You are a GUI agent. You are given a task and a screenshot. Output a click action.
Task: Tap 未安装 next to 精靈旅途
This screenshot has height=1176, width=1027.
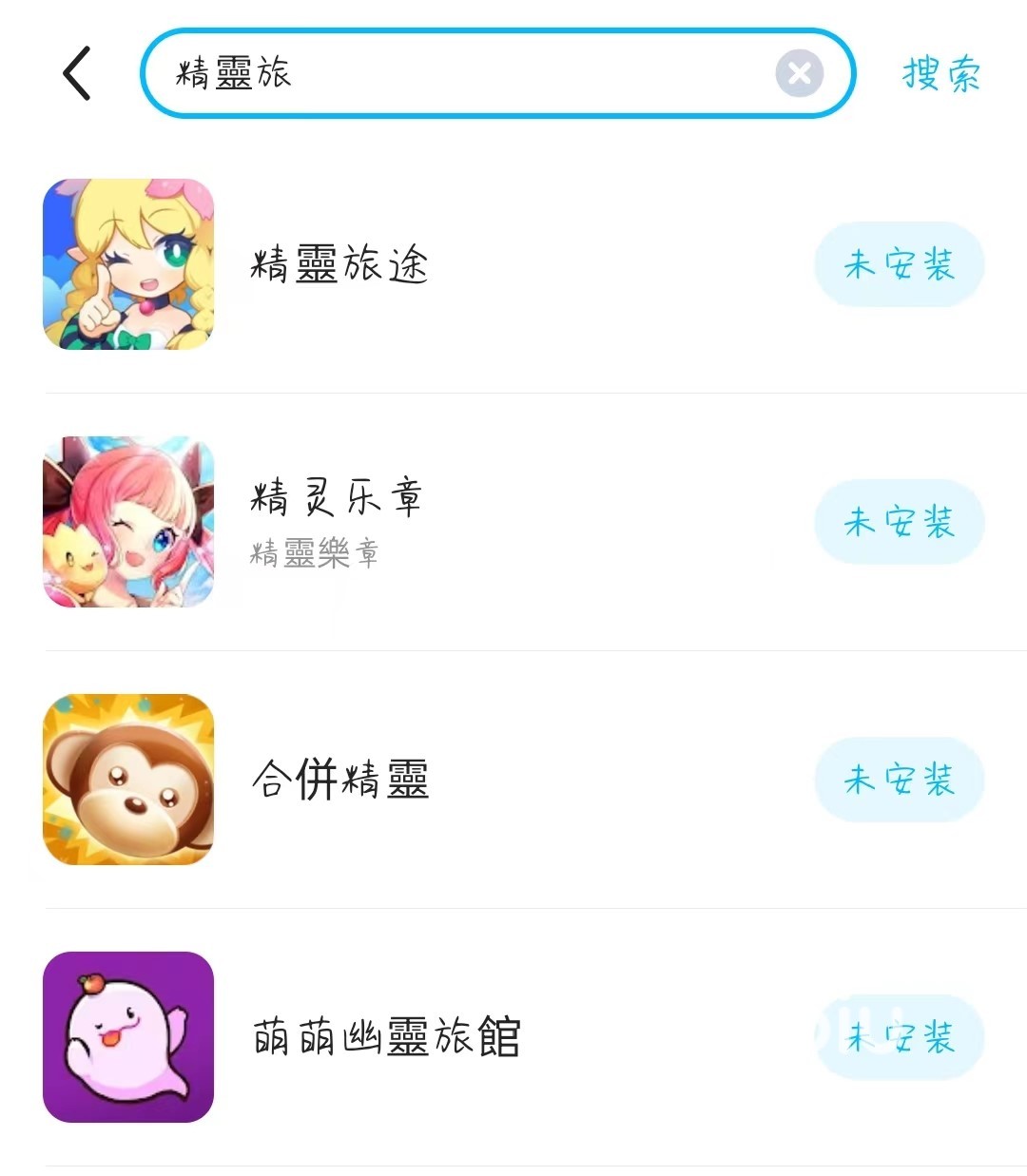point(899,264)
